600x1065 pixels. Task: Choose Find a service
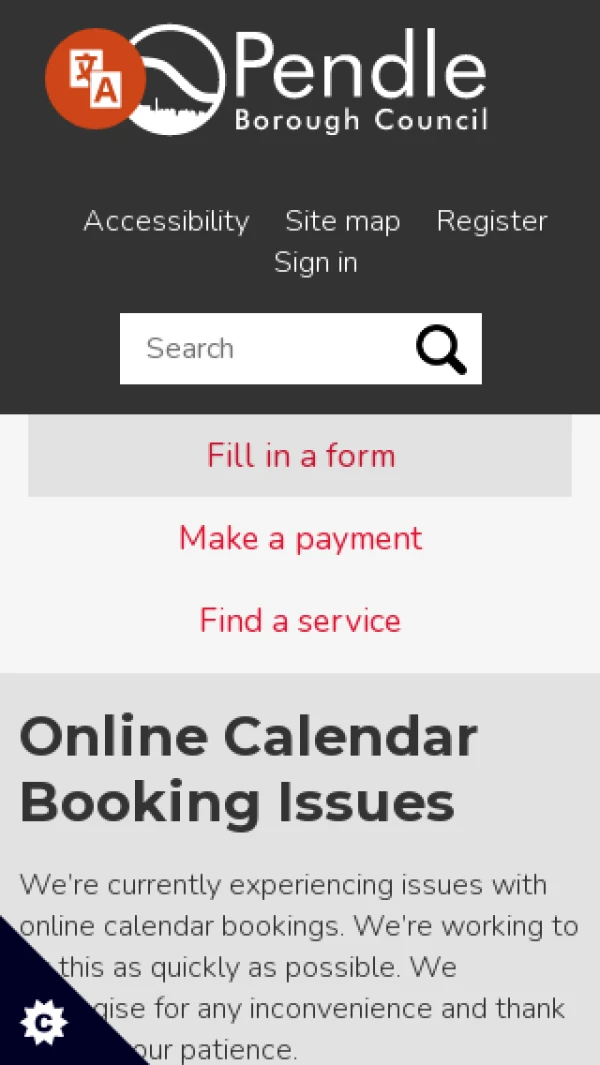click(x=300, y=621)
